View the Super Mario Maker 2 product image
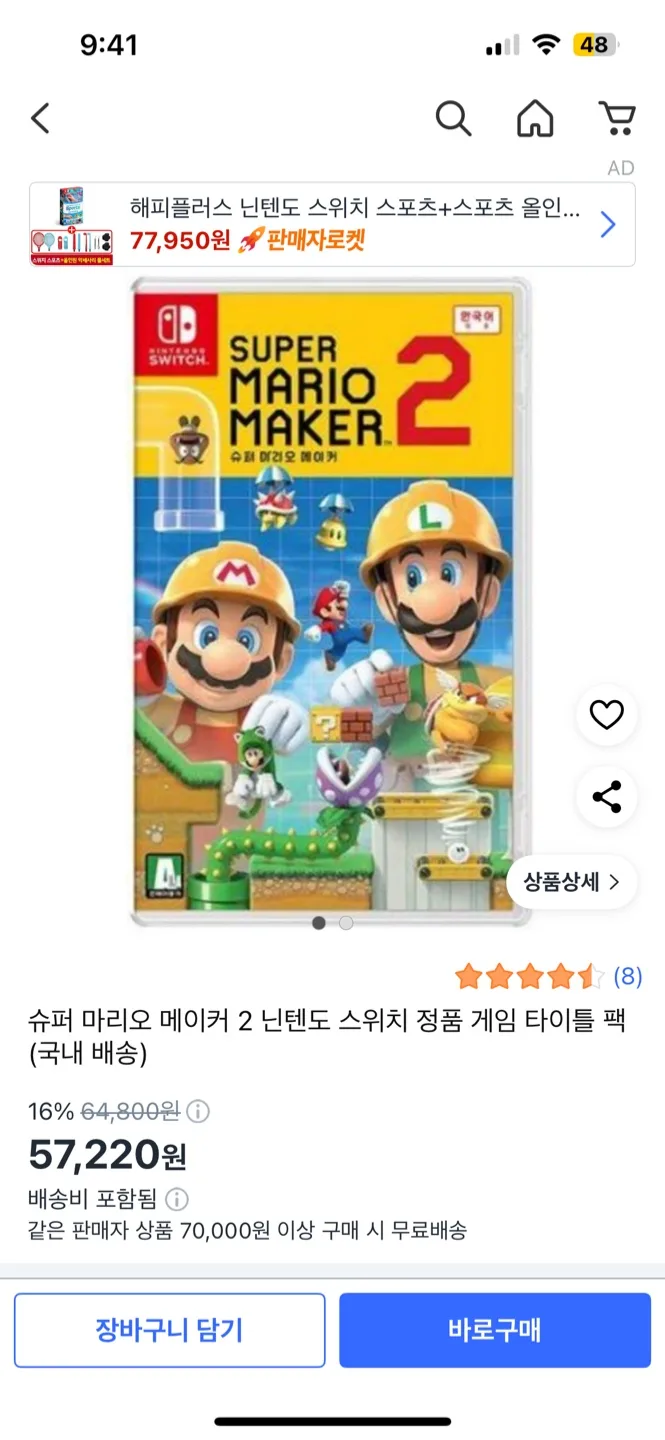 coord(331,600)
